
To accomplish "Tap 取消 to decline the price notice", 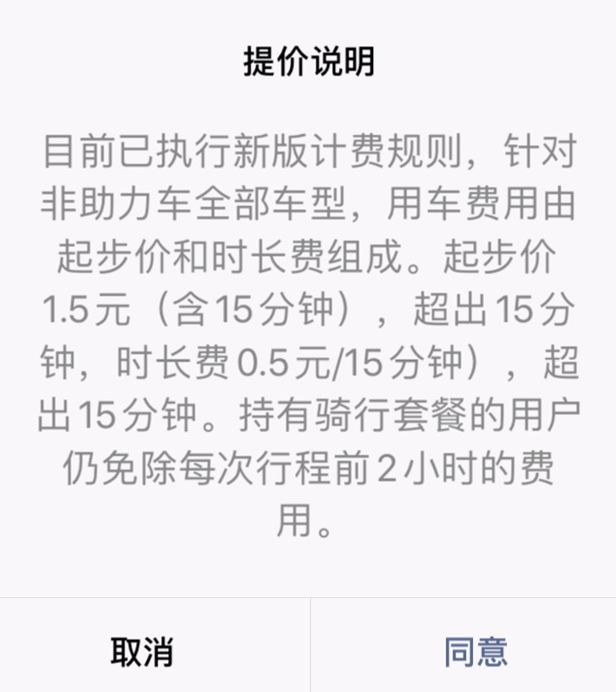I will [141, 652].
